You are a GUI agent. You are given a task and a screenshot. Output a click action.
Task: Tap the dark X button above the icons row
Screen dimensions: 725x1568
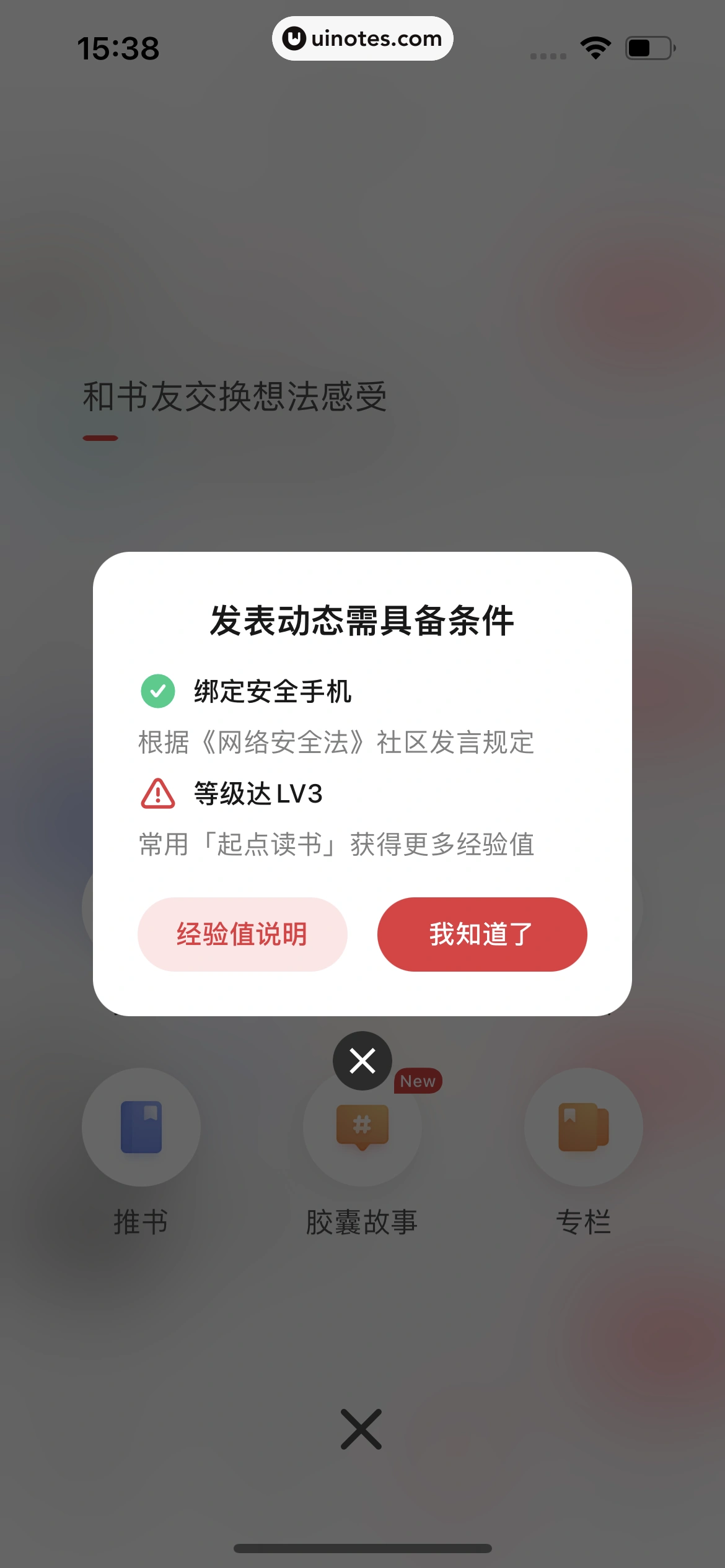[362, 1060]
